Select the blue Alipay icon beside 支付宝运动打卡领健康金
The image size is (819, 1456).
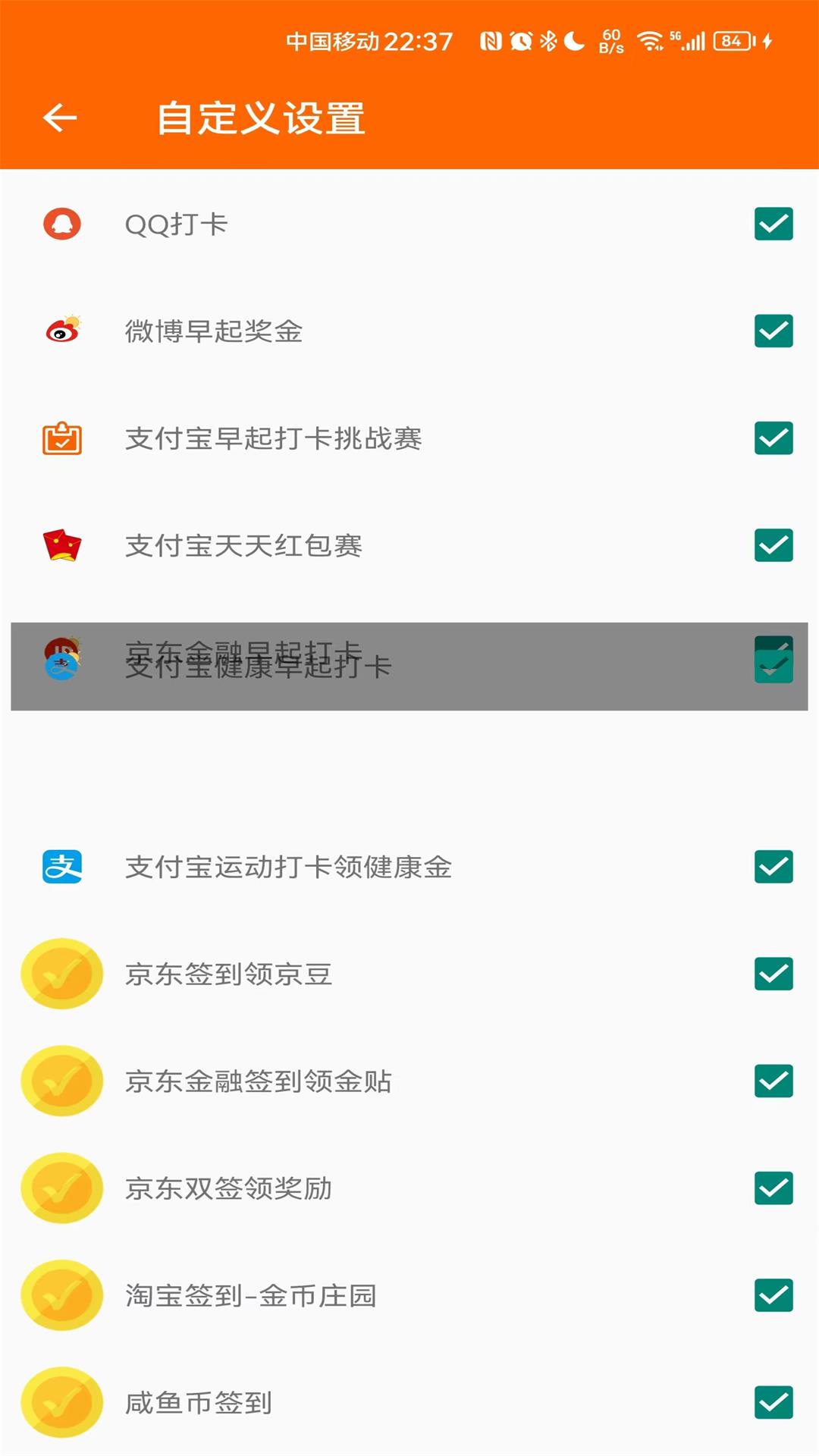(63, 869)
